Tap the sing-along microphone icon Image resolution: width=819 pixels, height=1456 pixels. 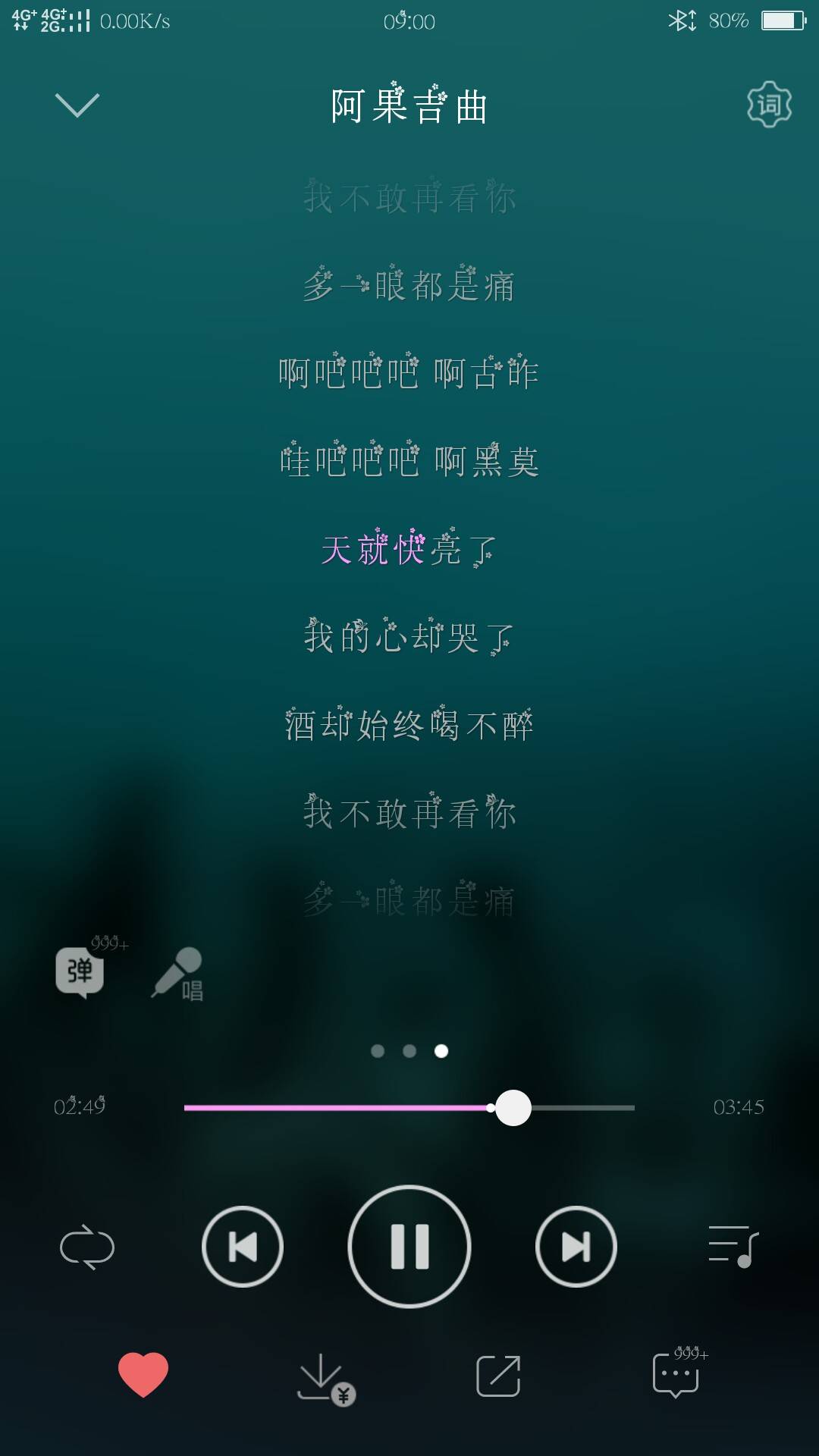(x=178, y=973)
